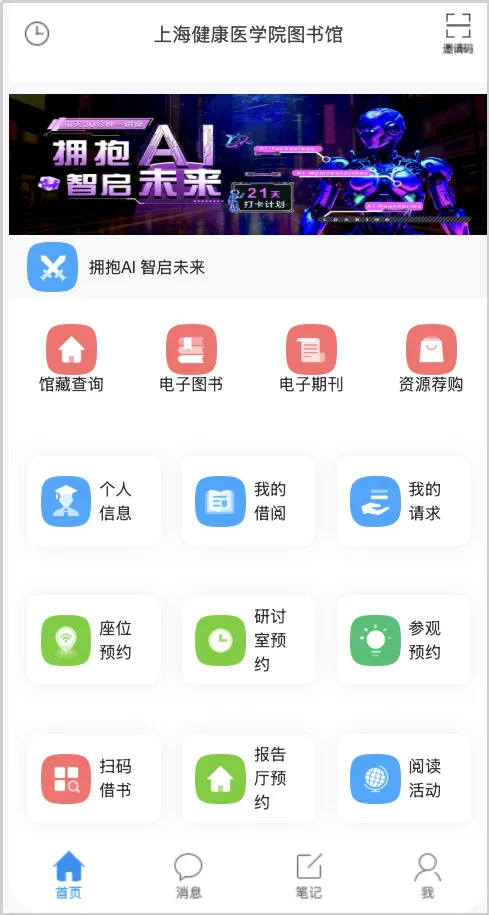Select the 首页 tab
Viewport: 489px width, 915px height.
click(69, 875)
